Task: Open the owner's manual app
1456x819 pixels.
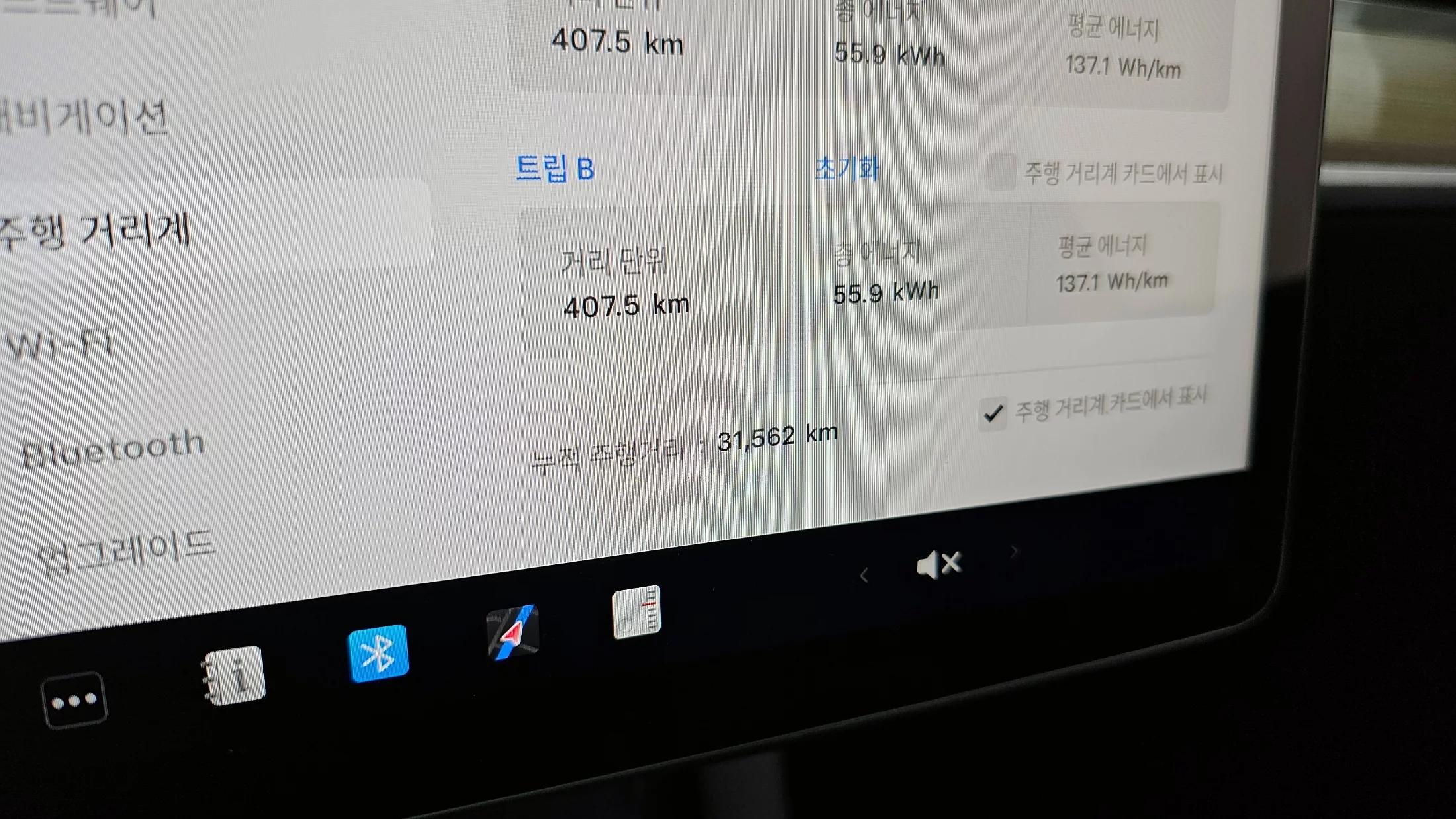Action: [234, 675]
